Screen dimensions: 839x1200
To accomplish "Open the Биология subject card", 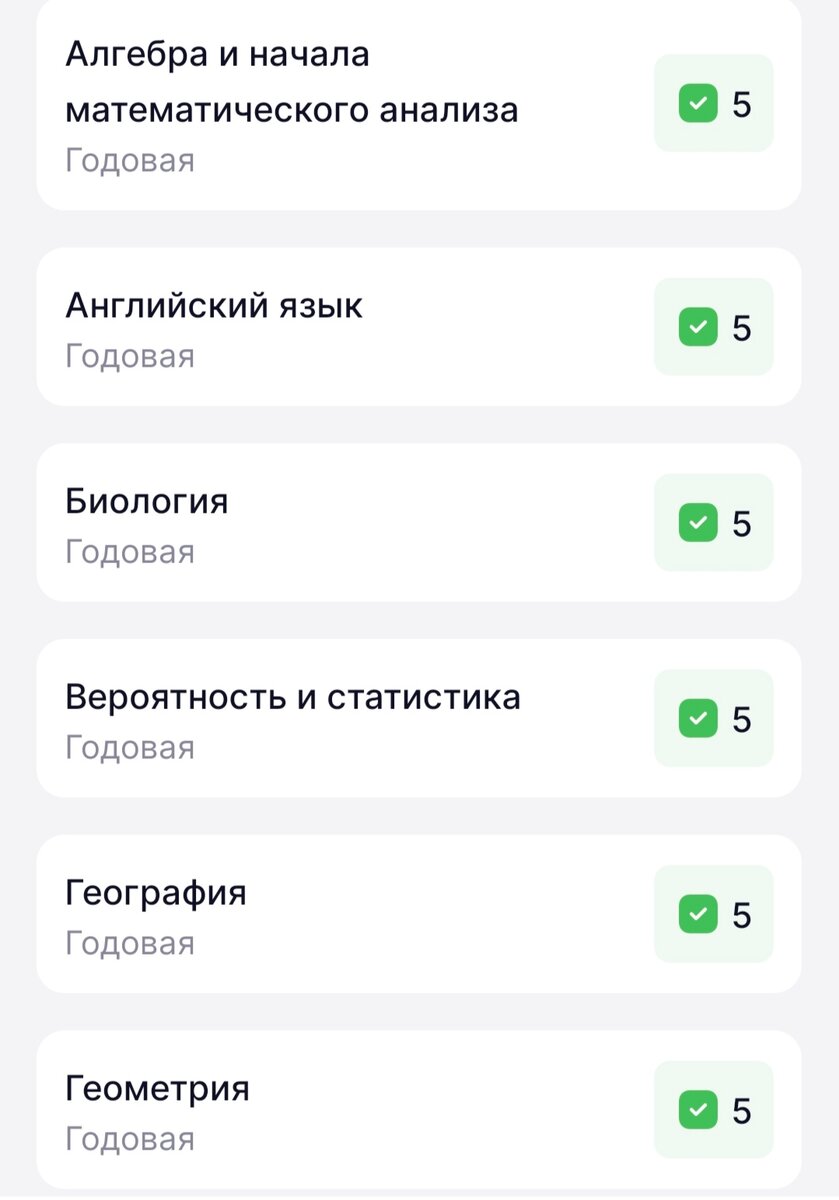I will (x=419, y=523).
